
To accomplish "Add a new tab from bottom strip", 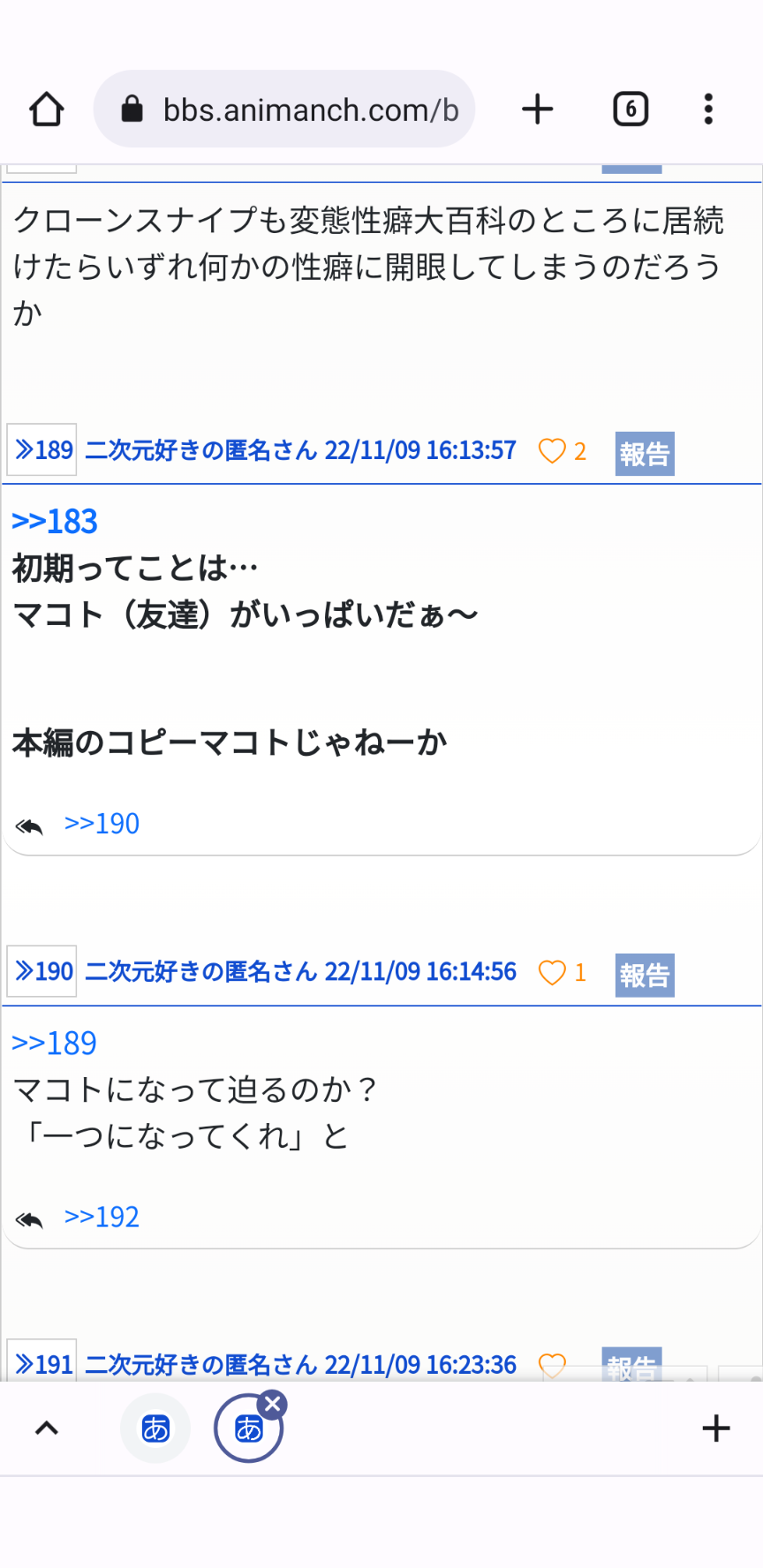I will (x=715, y=1429).
